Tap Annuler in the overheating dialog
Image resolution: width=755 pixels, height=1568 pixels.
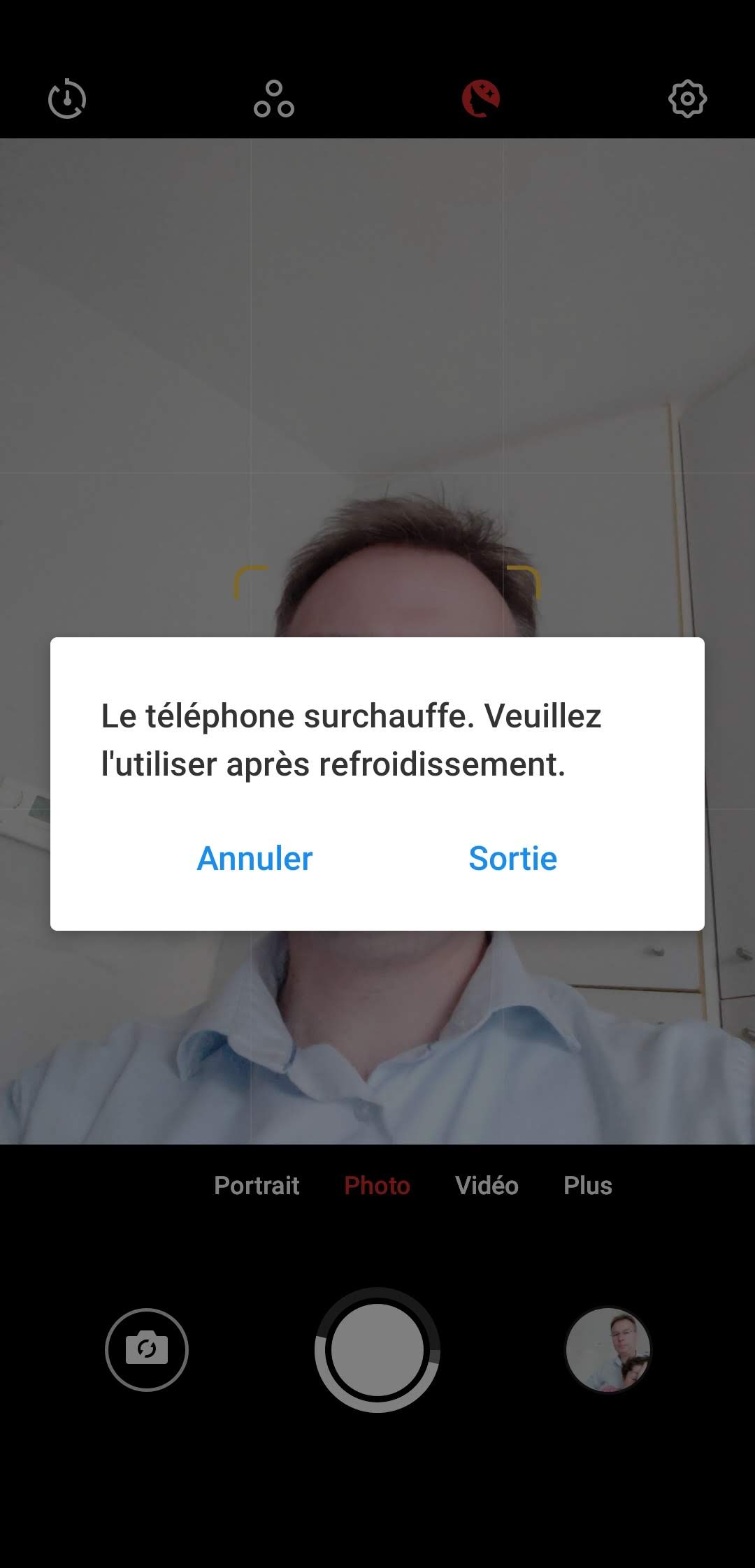[254, 858]
